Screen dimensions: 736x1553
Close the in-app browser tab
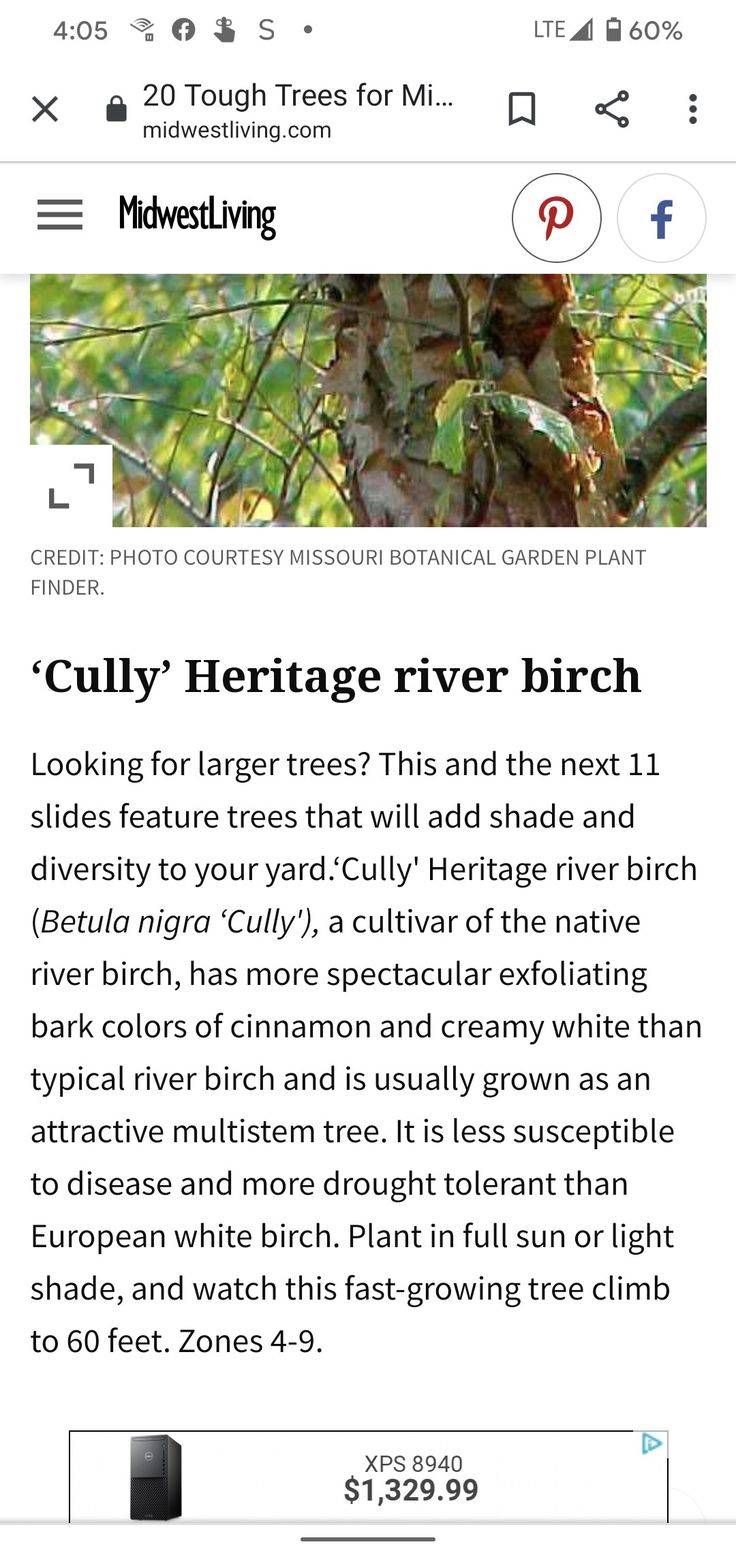[45, 109]
